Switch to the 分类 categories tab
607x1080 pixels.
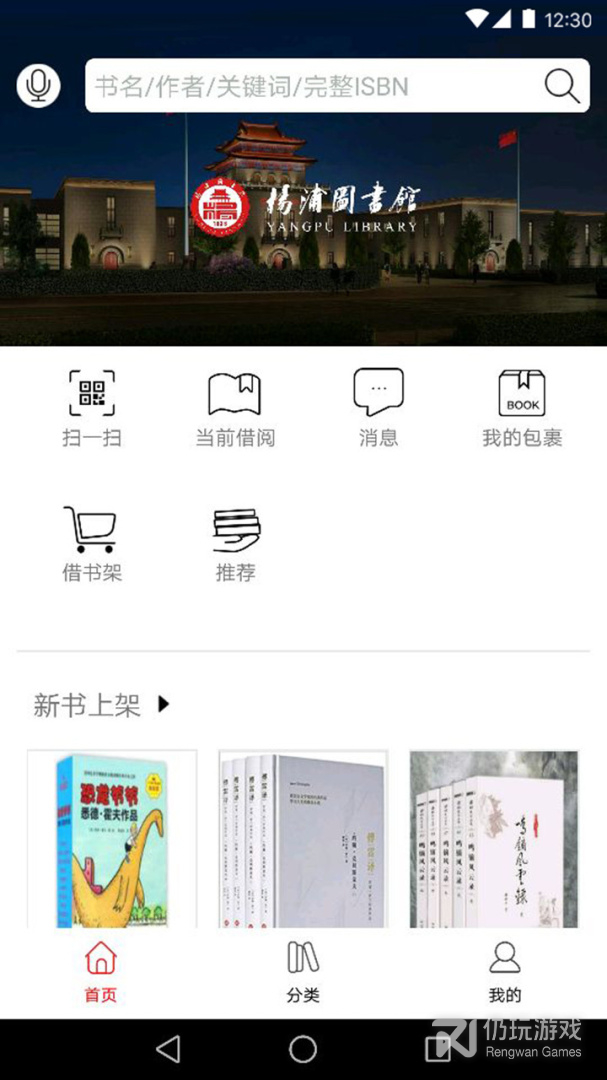[x=303, y=972]
